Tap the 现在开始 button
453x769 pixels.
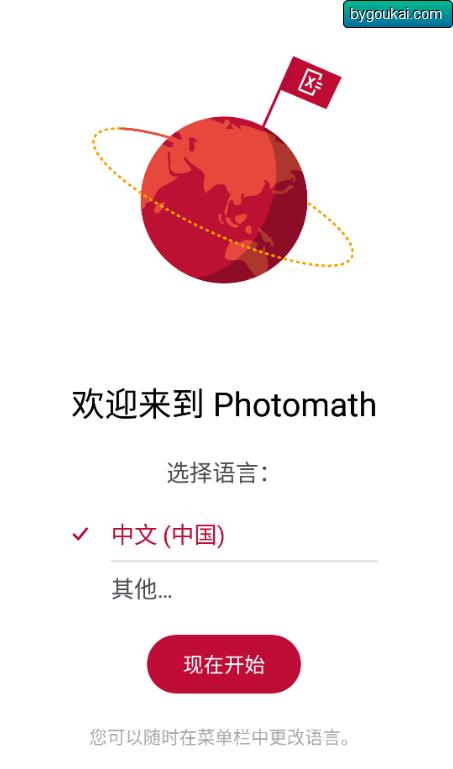tap(224, 664)
